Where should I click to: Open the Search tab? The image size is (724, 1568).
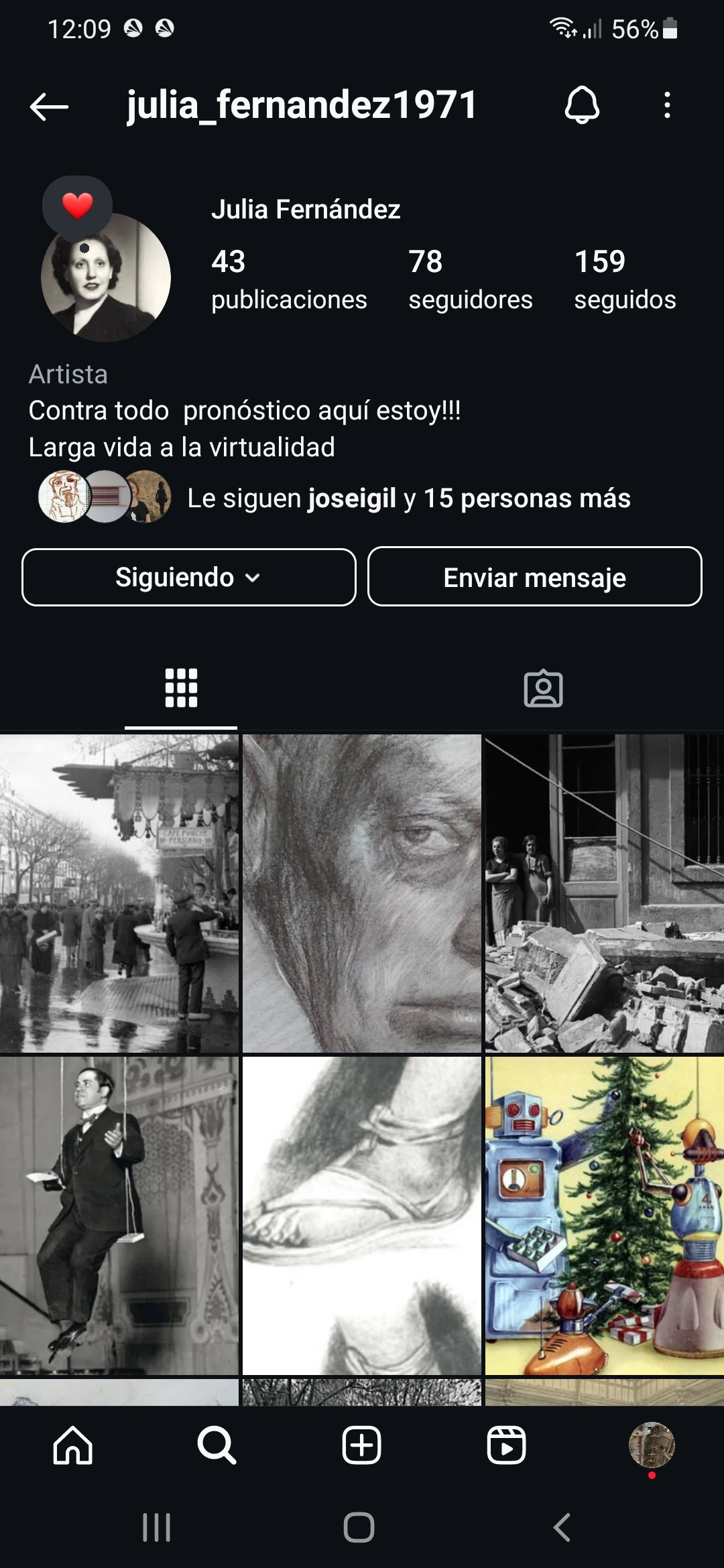[217, 1445]
